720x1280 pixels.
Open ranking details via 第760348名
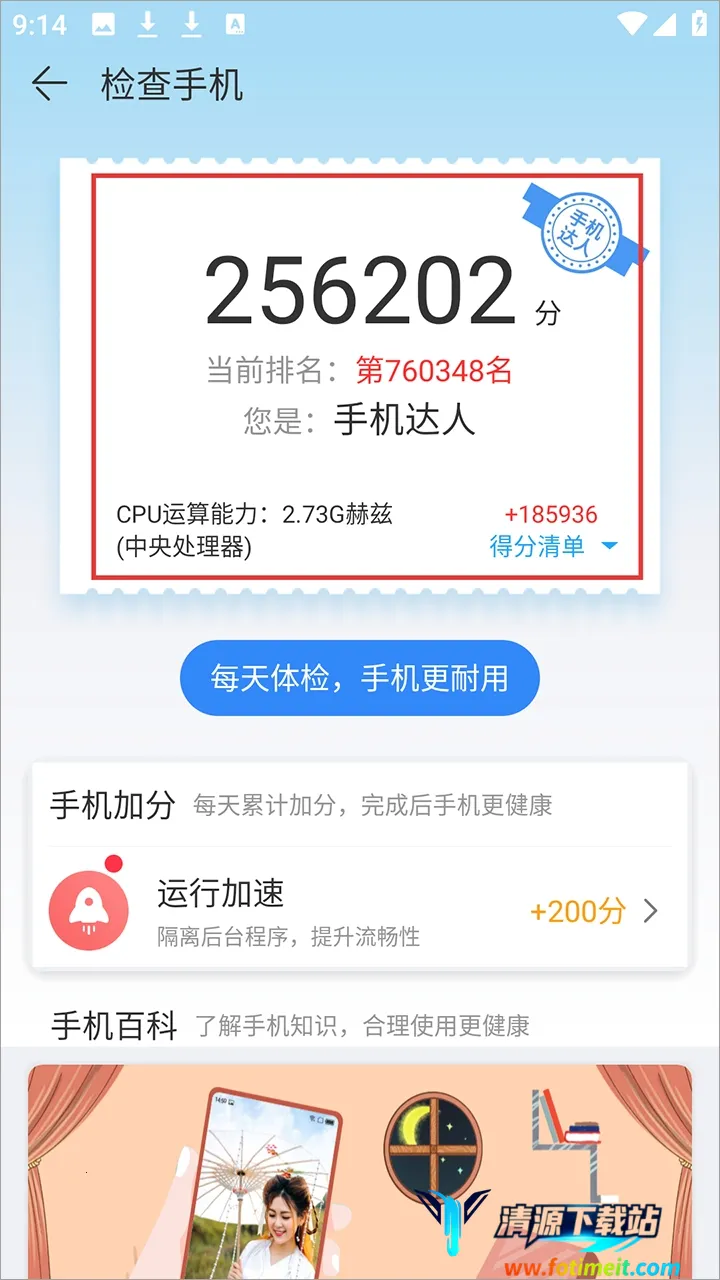click(x=435, y=370)
